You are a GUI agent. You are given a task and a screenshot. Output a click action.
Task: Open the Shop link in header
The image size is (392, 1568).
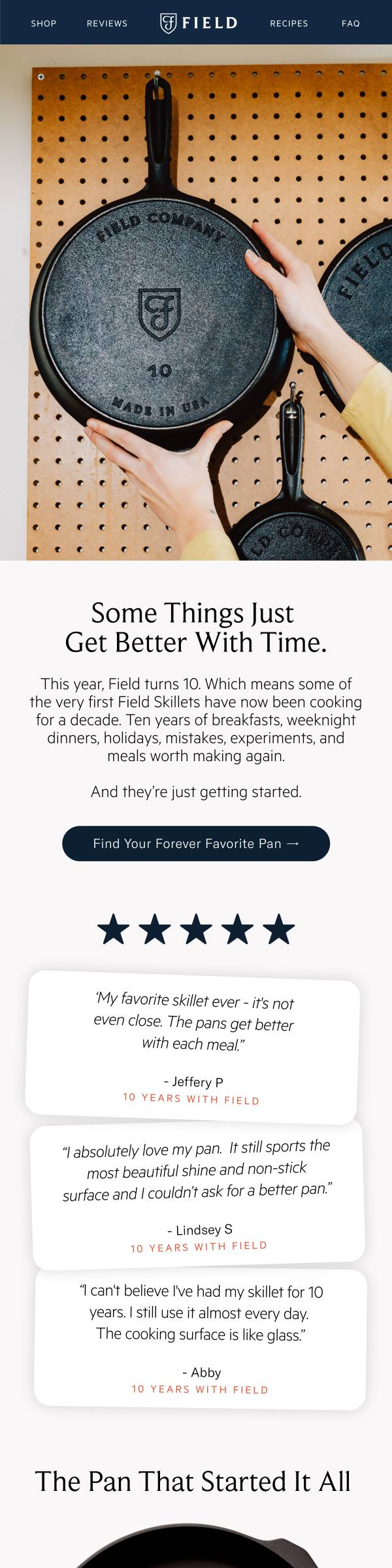point(44,24)
